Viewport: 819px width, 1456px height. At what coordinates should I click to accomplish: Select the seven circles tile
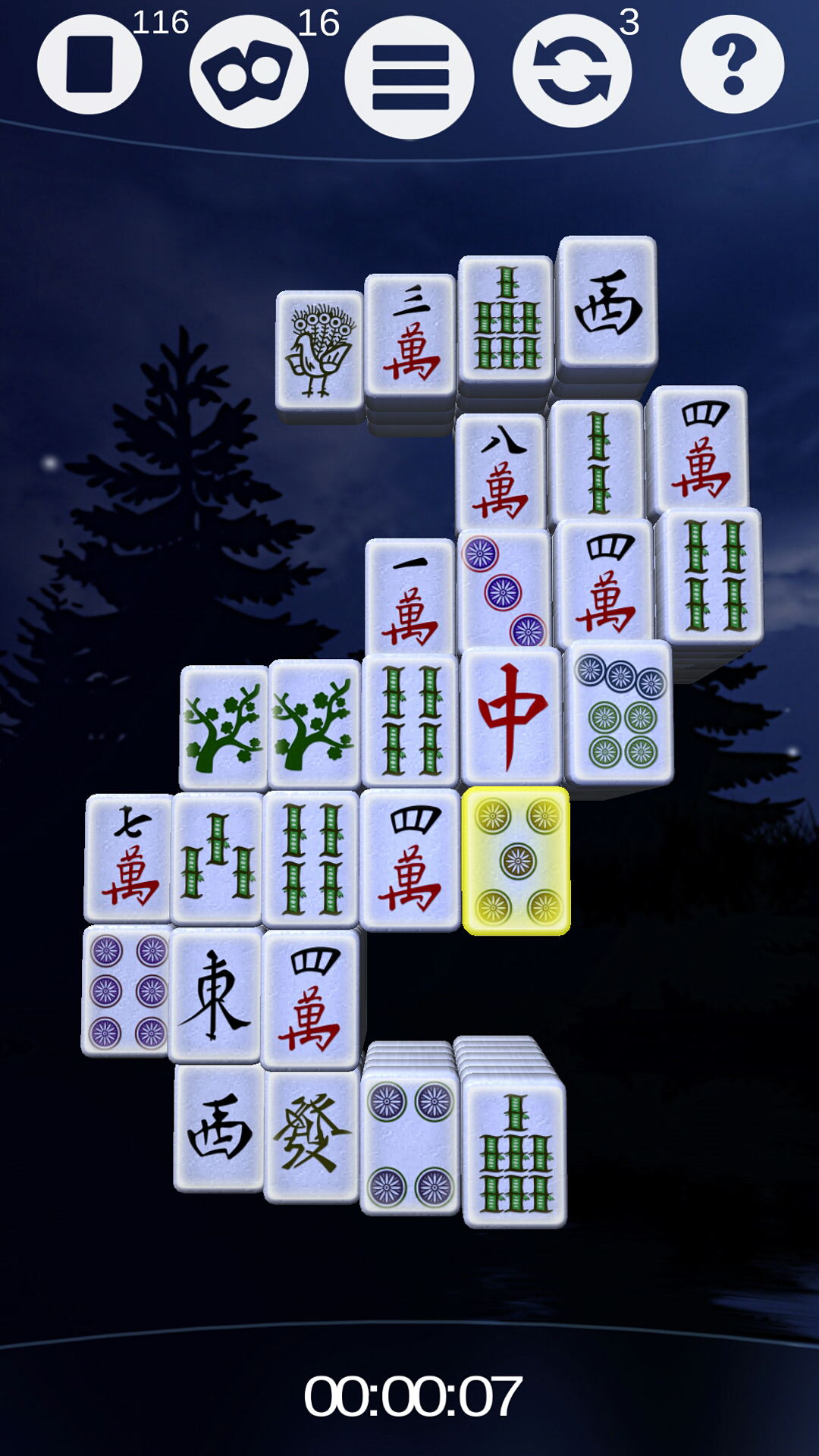click(x=620, y=713)
